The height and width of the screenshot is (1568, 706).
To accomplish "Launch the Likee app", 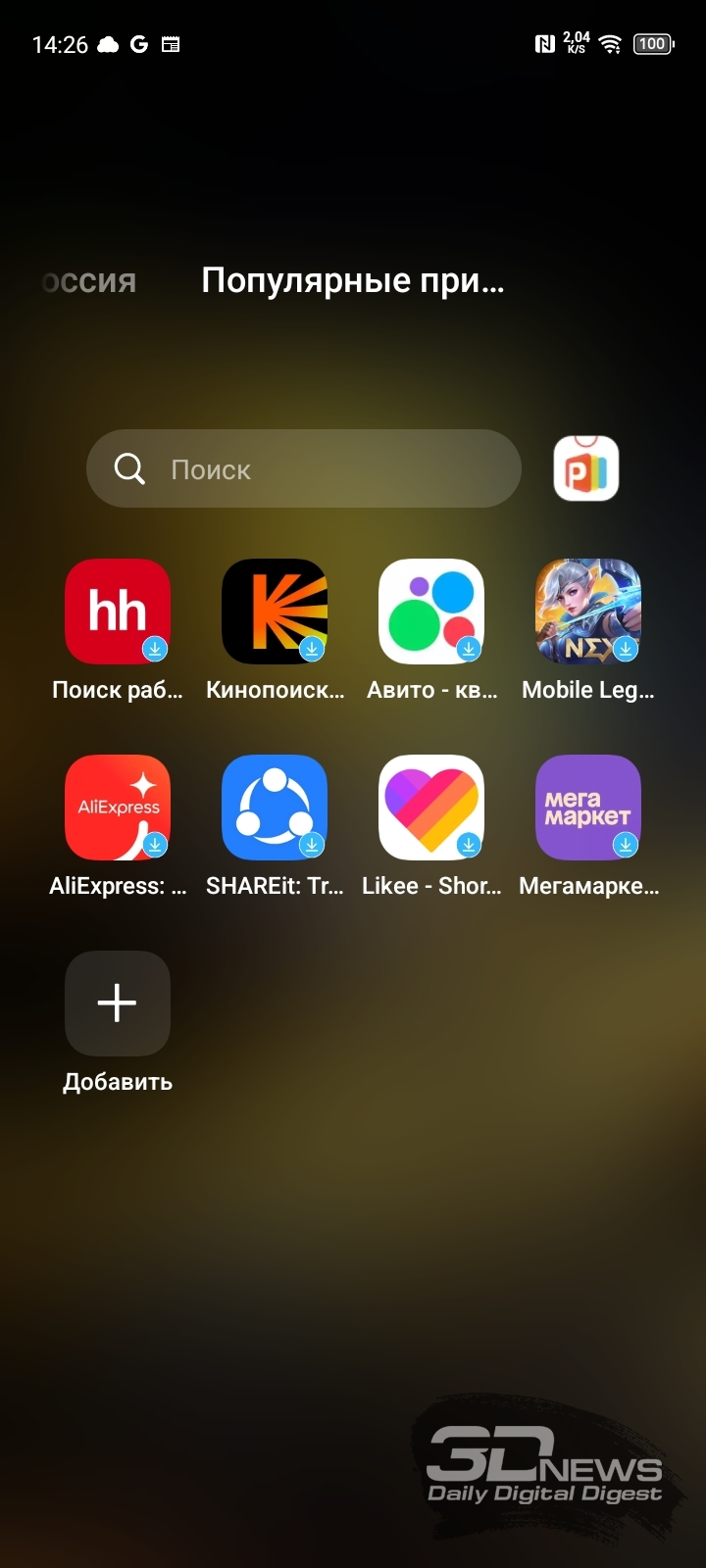I will point(431,808).
